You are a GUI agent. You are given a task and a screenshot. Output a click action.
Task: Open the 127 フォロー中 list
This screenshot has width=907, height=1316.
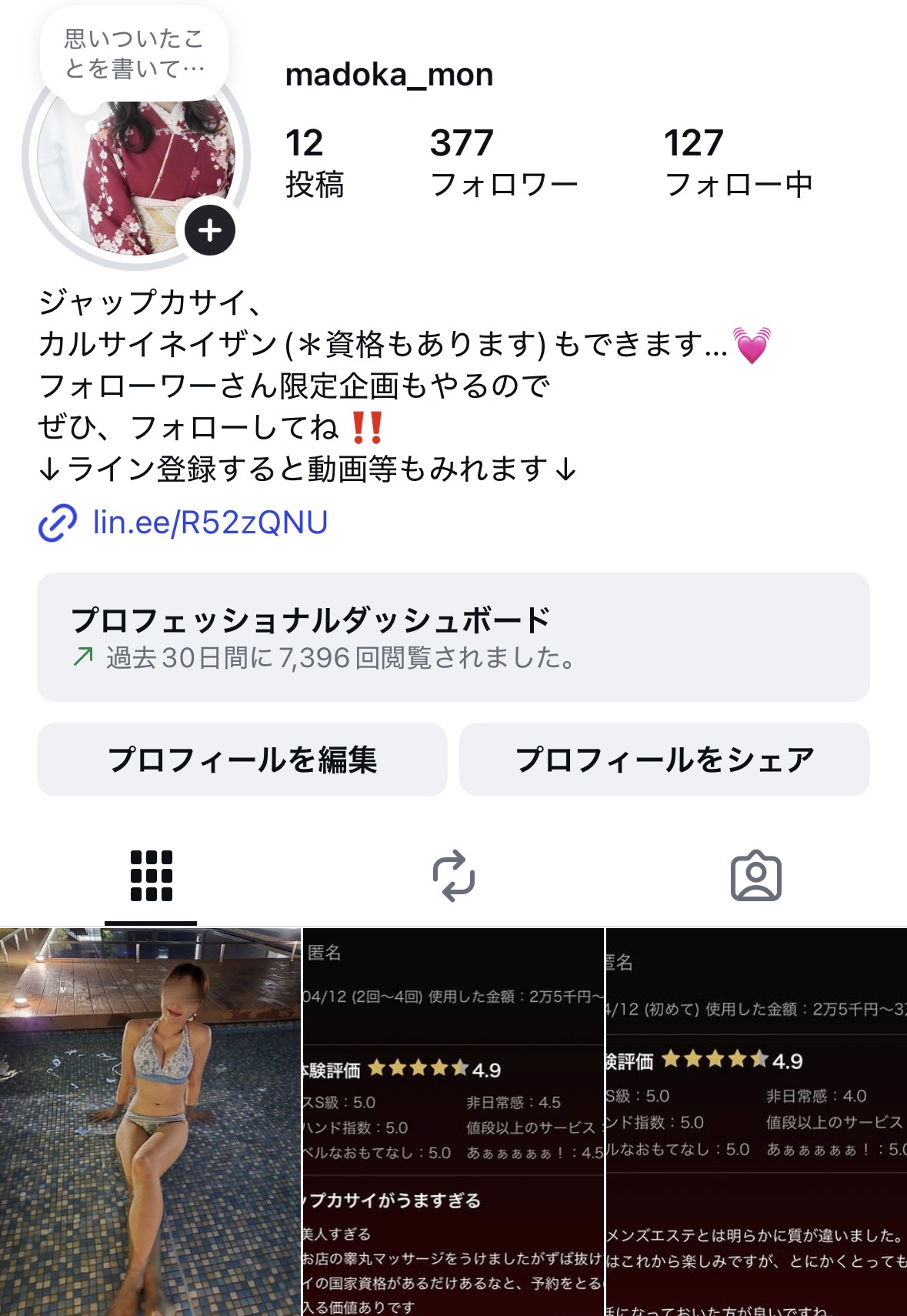point(738,163)
